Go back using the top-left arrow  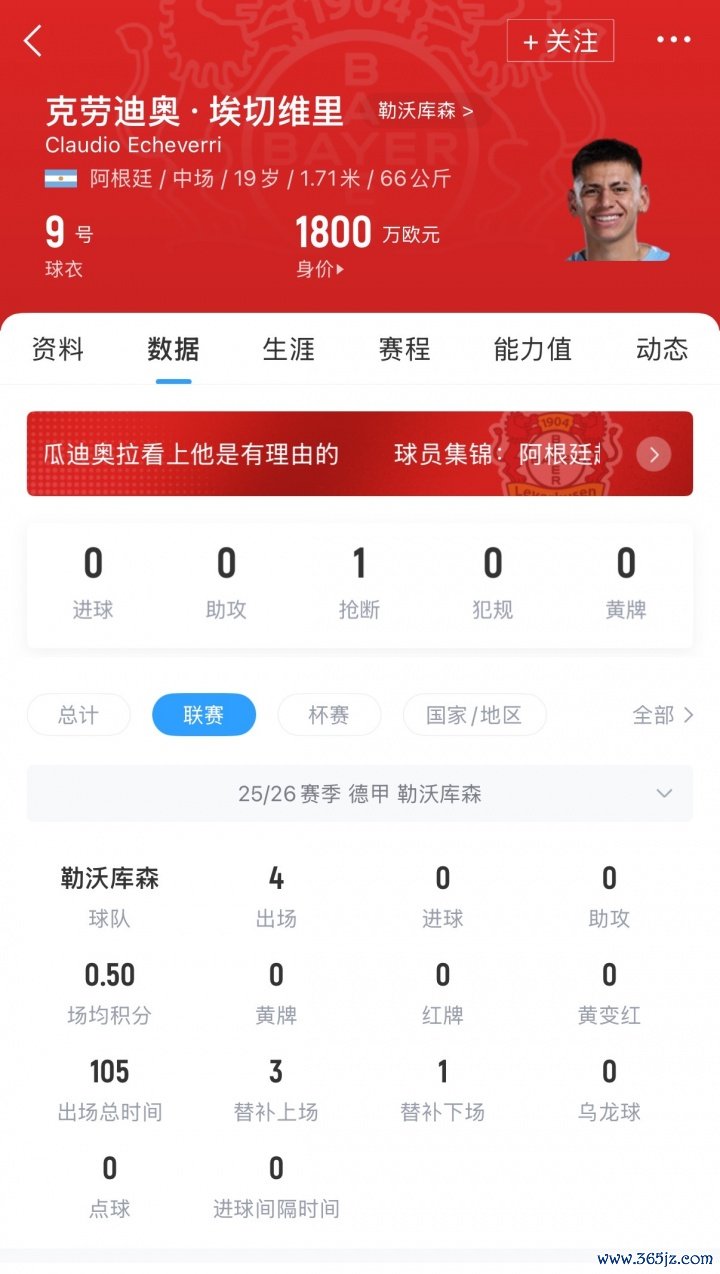(33, 41)
